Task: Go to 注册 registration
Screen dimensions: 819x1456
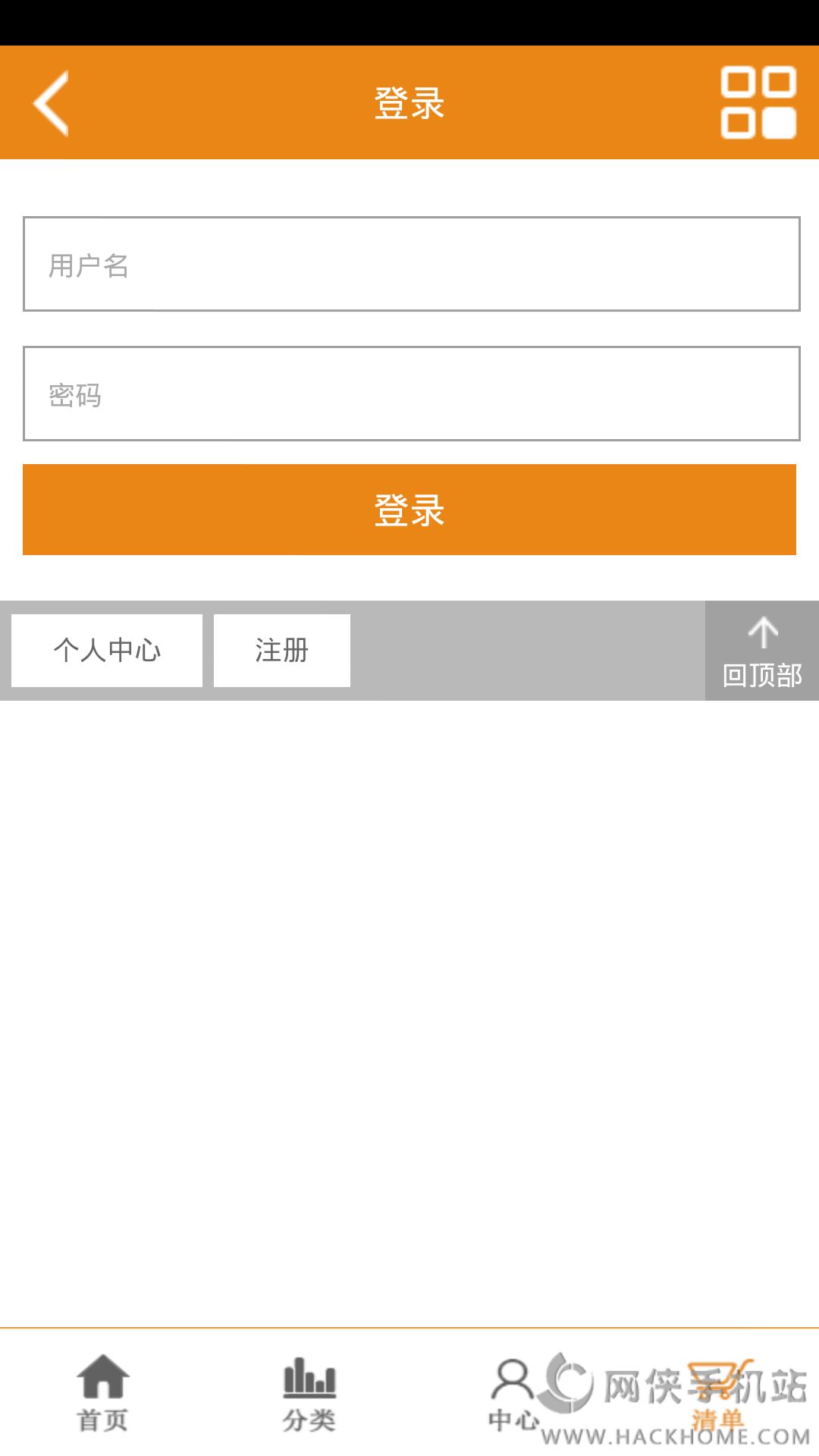Action: pos(282,651)
